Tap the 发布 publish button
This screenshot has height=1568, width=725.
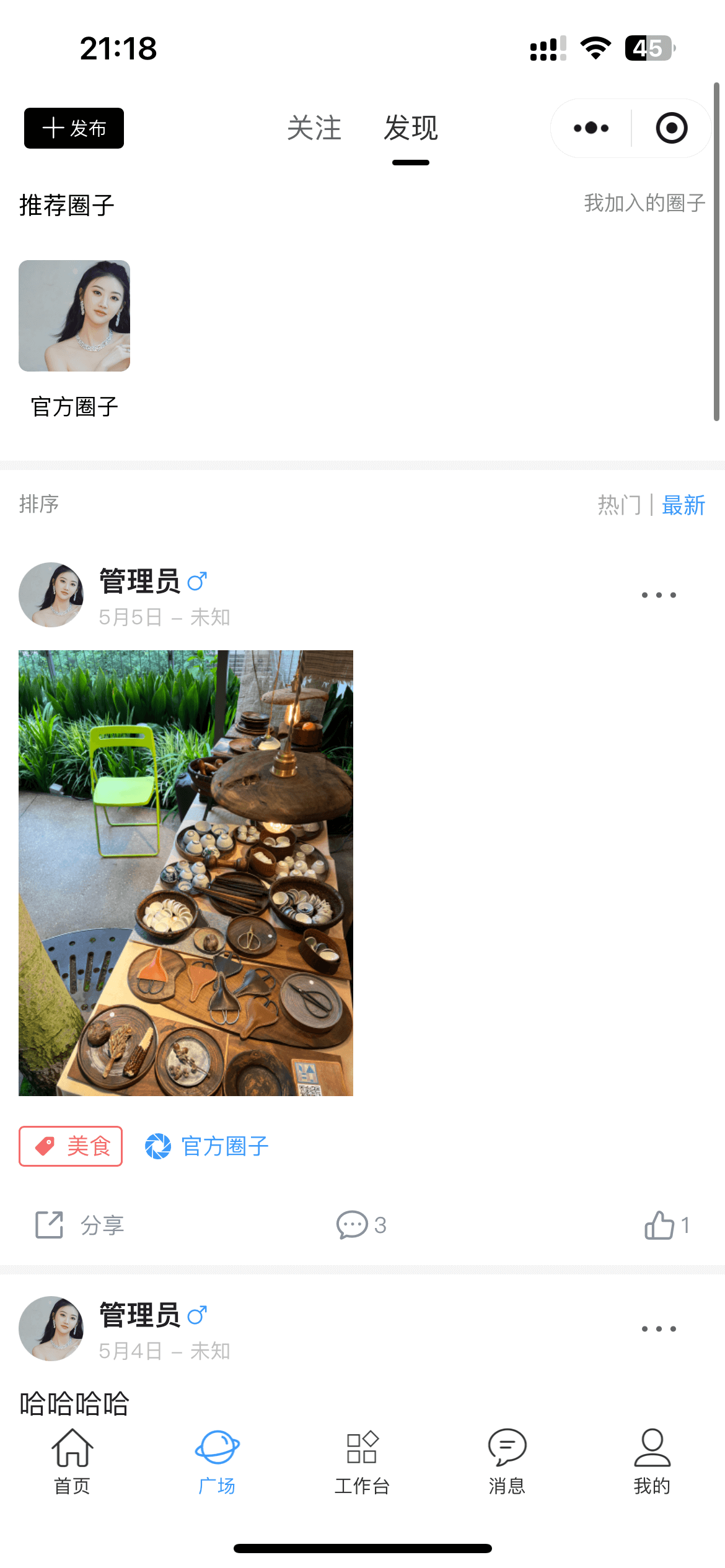[x=74, y=128]
